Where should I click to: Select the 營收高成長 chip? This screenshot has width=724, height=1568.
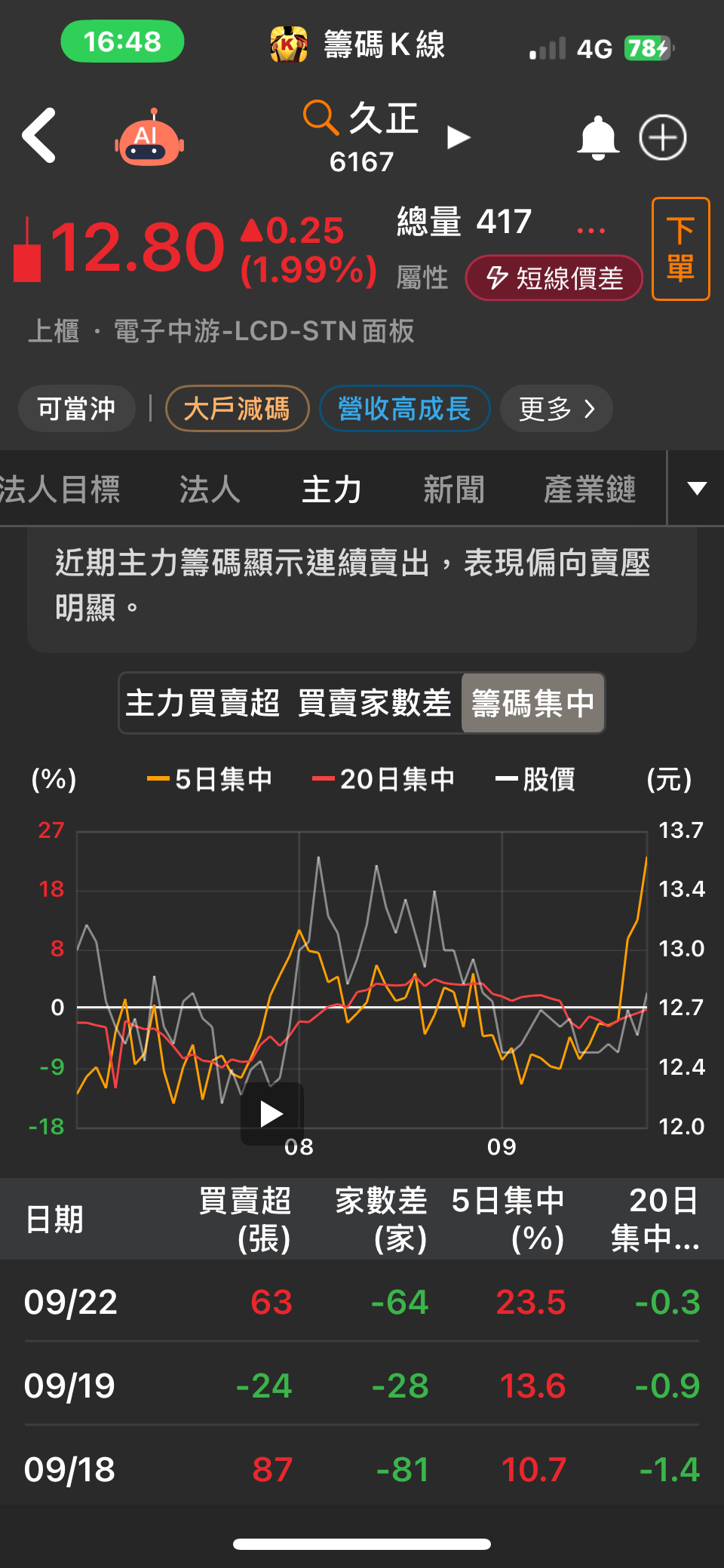point(404,409)
